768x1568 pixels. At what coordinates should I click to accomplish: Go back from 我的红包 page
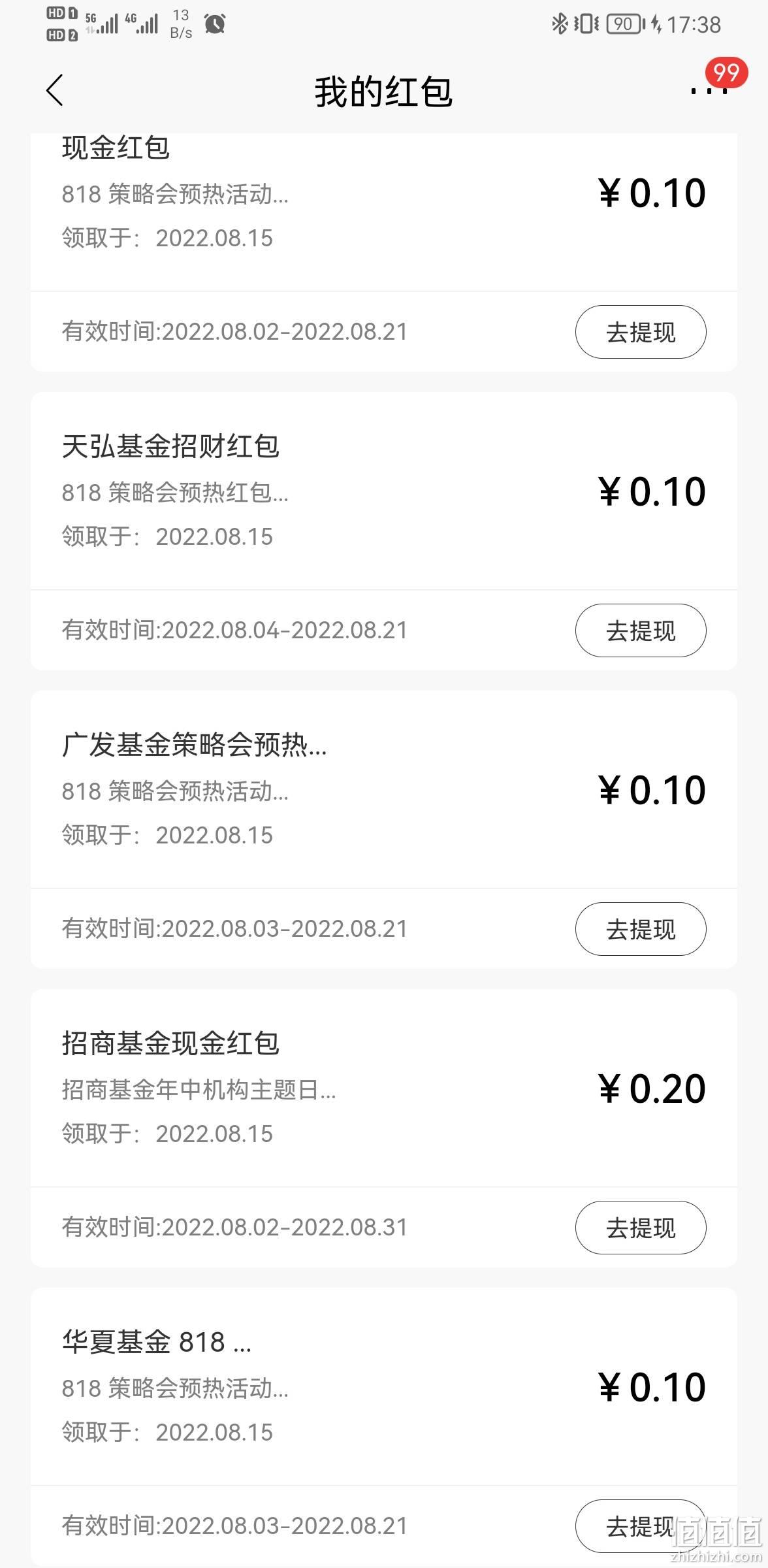(55, 90)
